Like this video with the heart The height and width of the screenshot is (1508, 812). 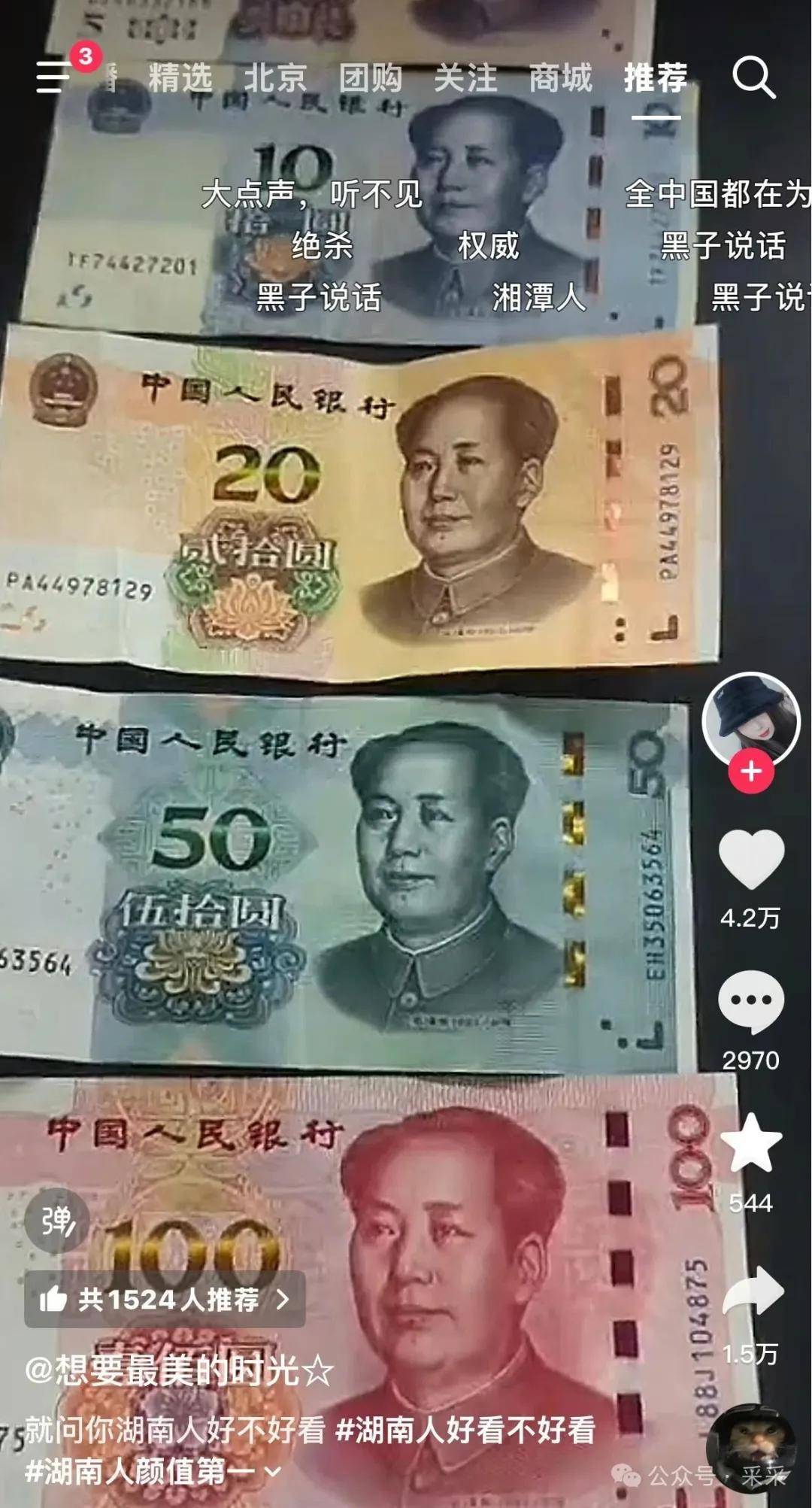pyautogui.click(x=750, y=859)
